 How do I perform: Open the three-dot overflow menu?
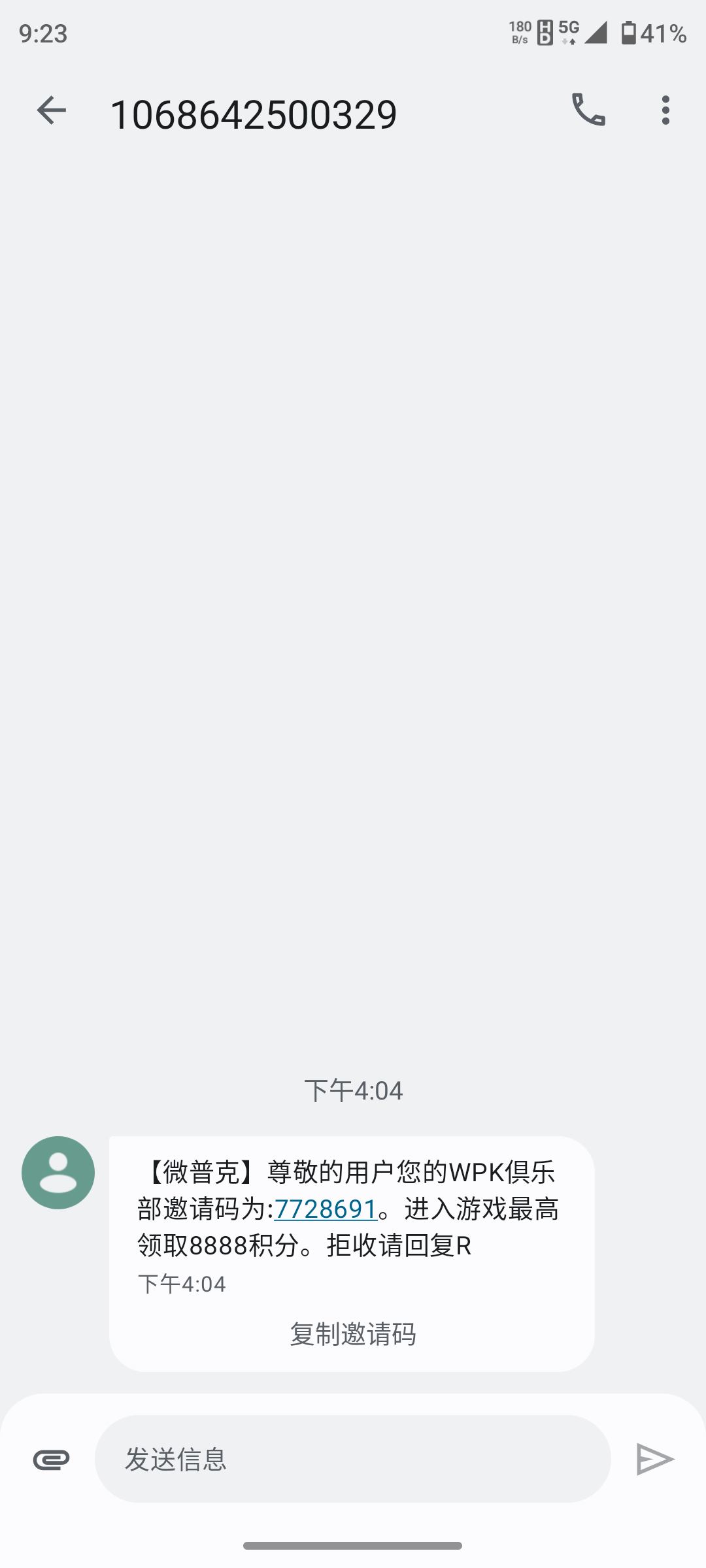coord(665,110)
